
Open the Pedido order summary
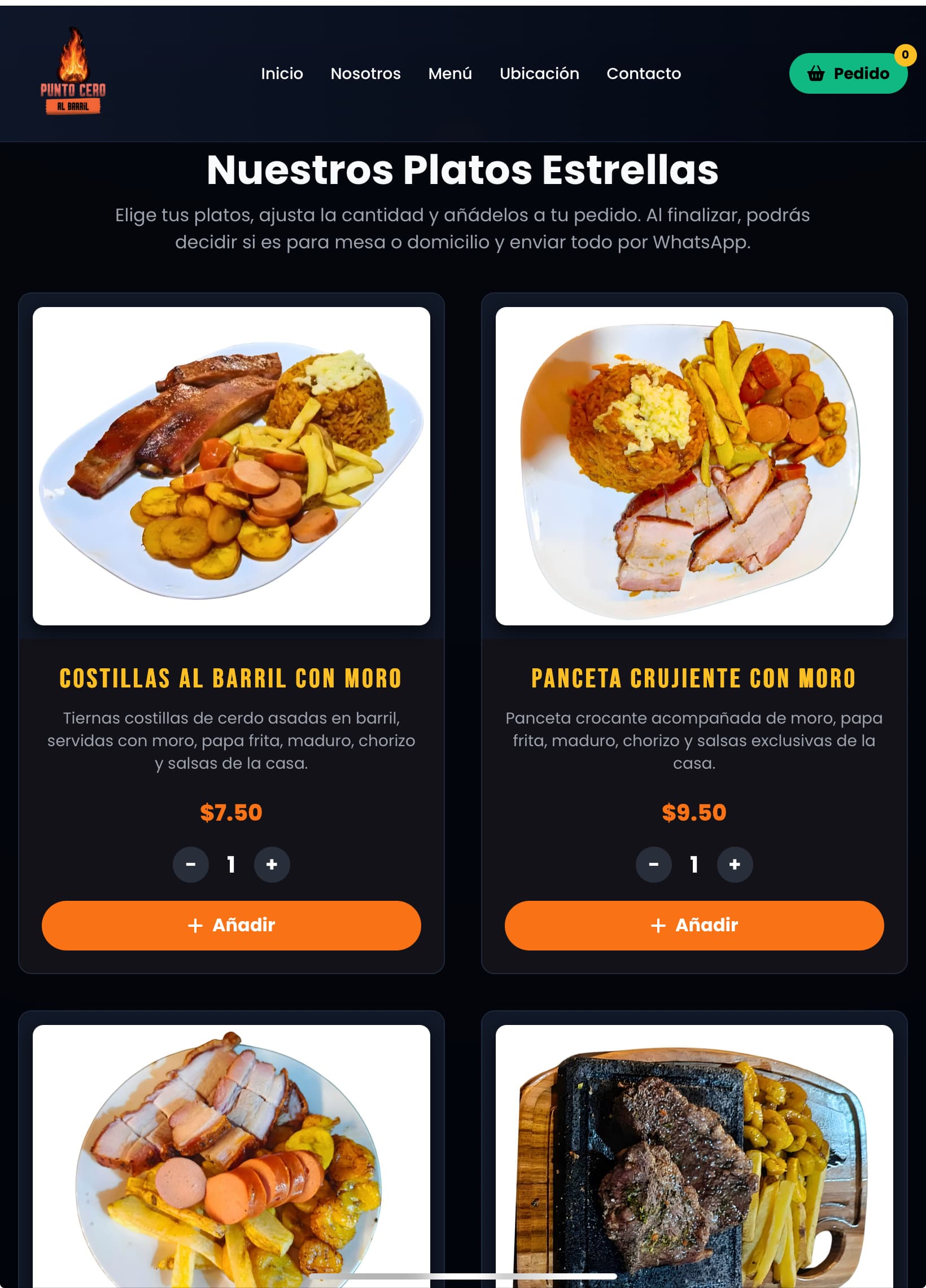coord(848,73)
